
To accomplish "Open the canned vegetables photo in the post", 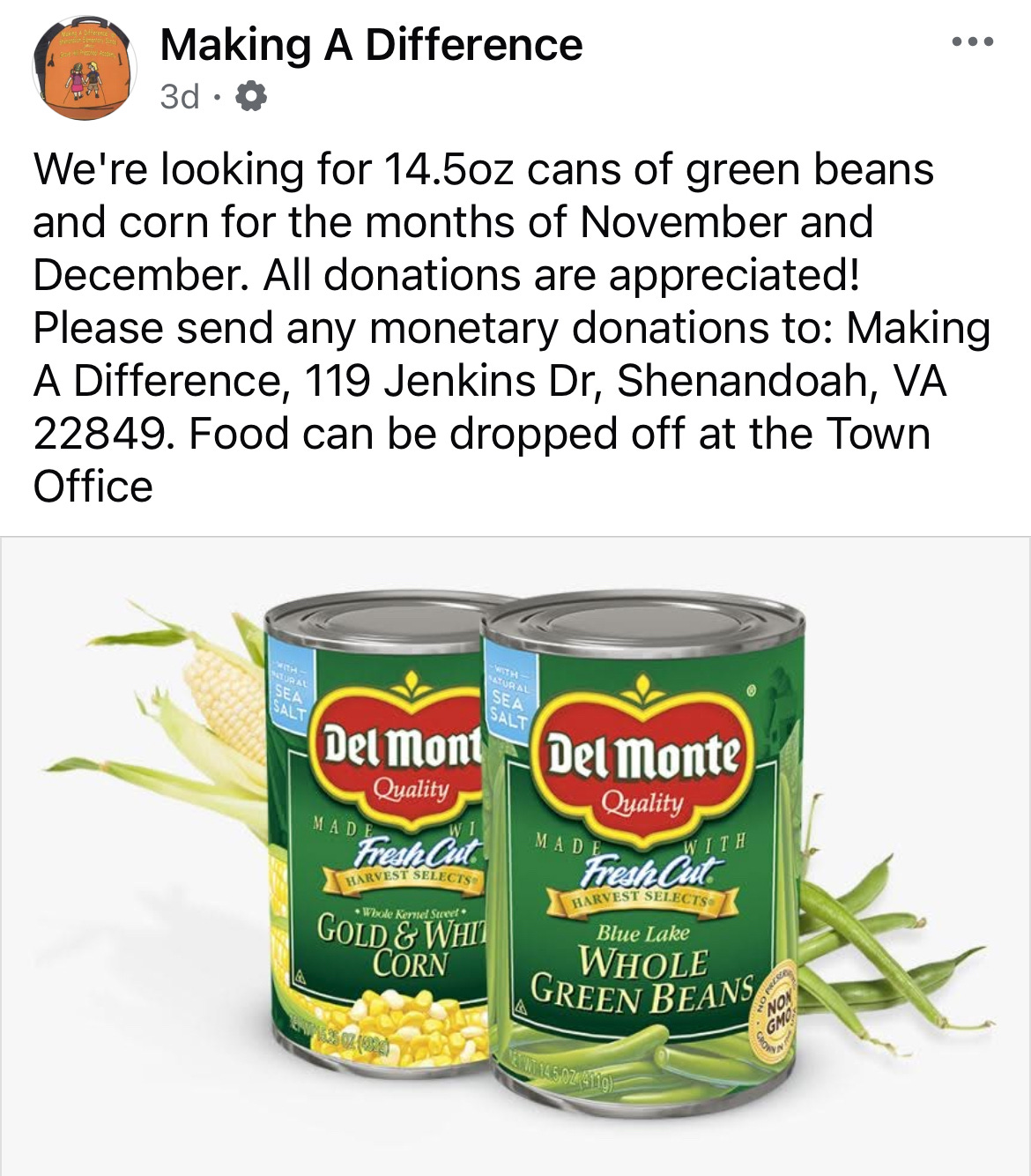I will (x=515, y=855).
